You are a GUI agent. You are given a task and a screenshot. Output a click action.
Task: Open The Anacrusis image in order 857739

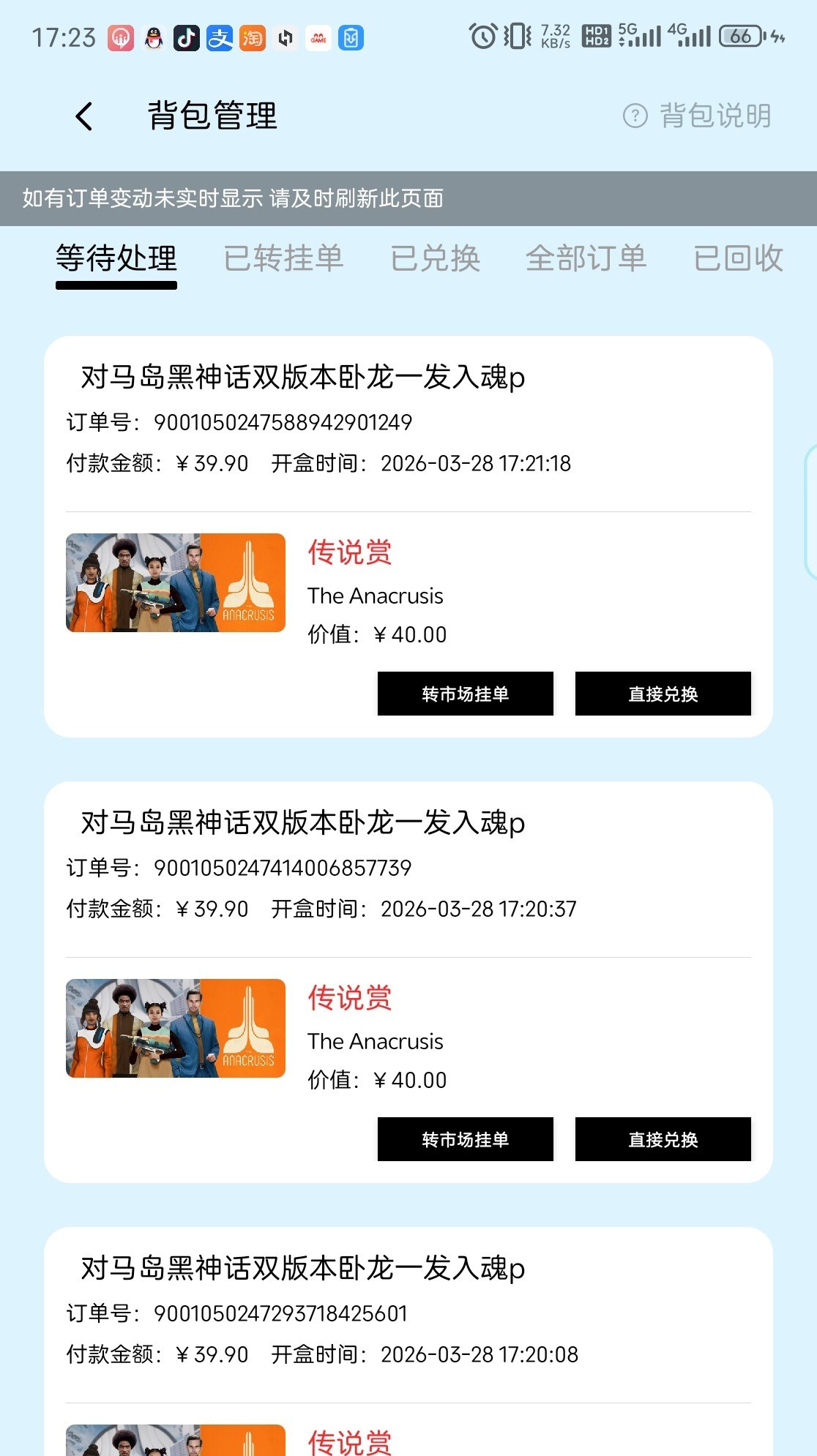pyautogui.click(x=176, y=1028)
